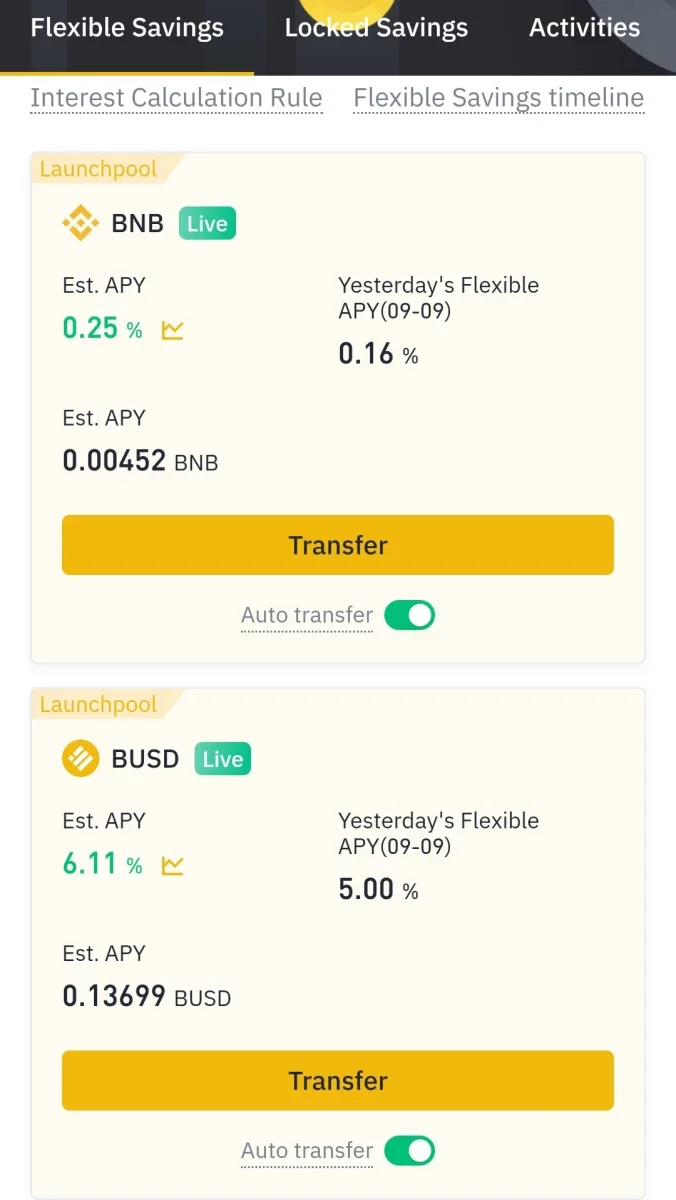
Task: Transfer funds into BNB savings
Action: (338, 545)
